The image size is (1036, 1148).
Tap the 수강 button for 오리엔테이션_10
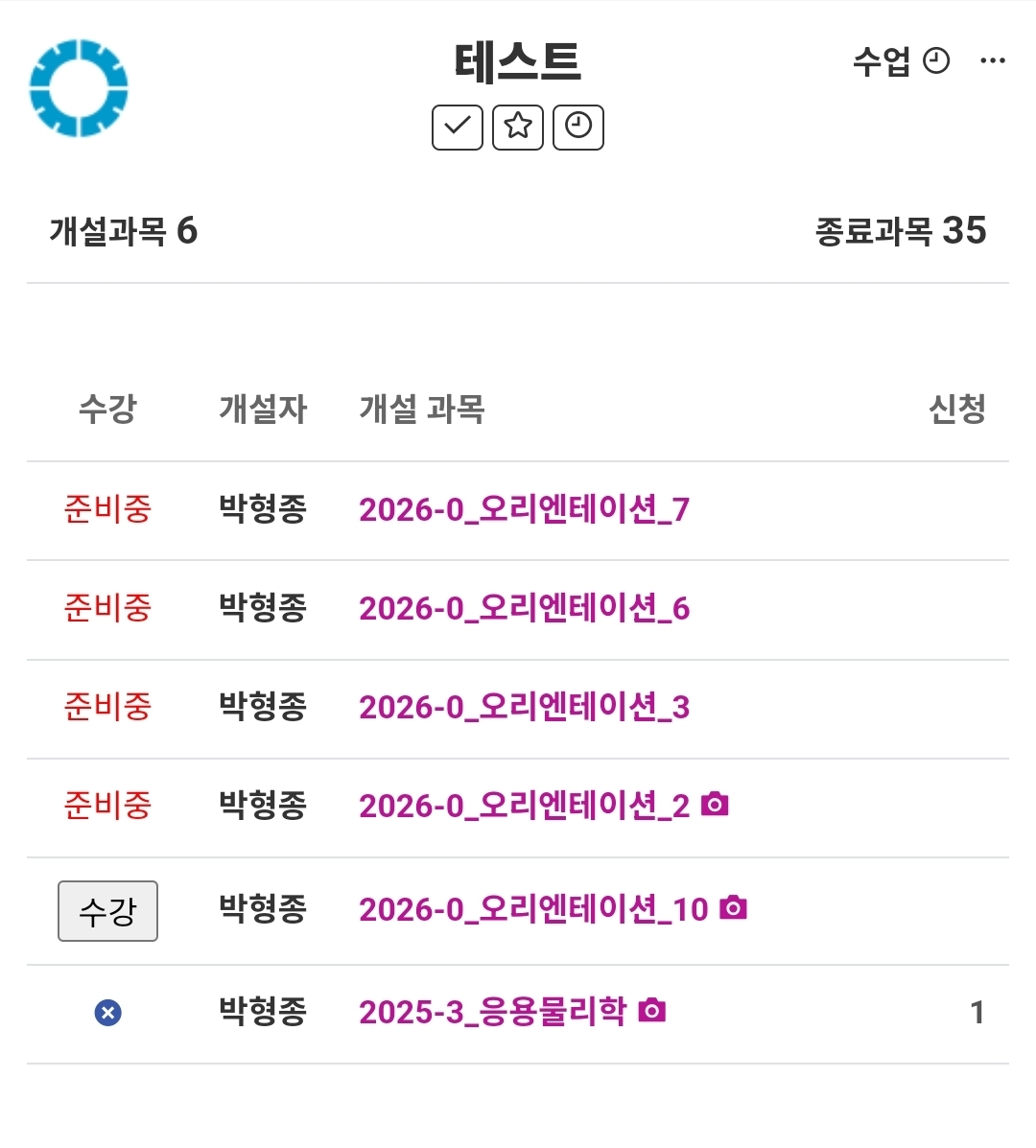pyautogui.click(x=107, y=910)
